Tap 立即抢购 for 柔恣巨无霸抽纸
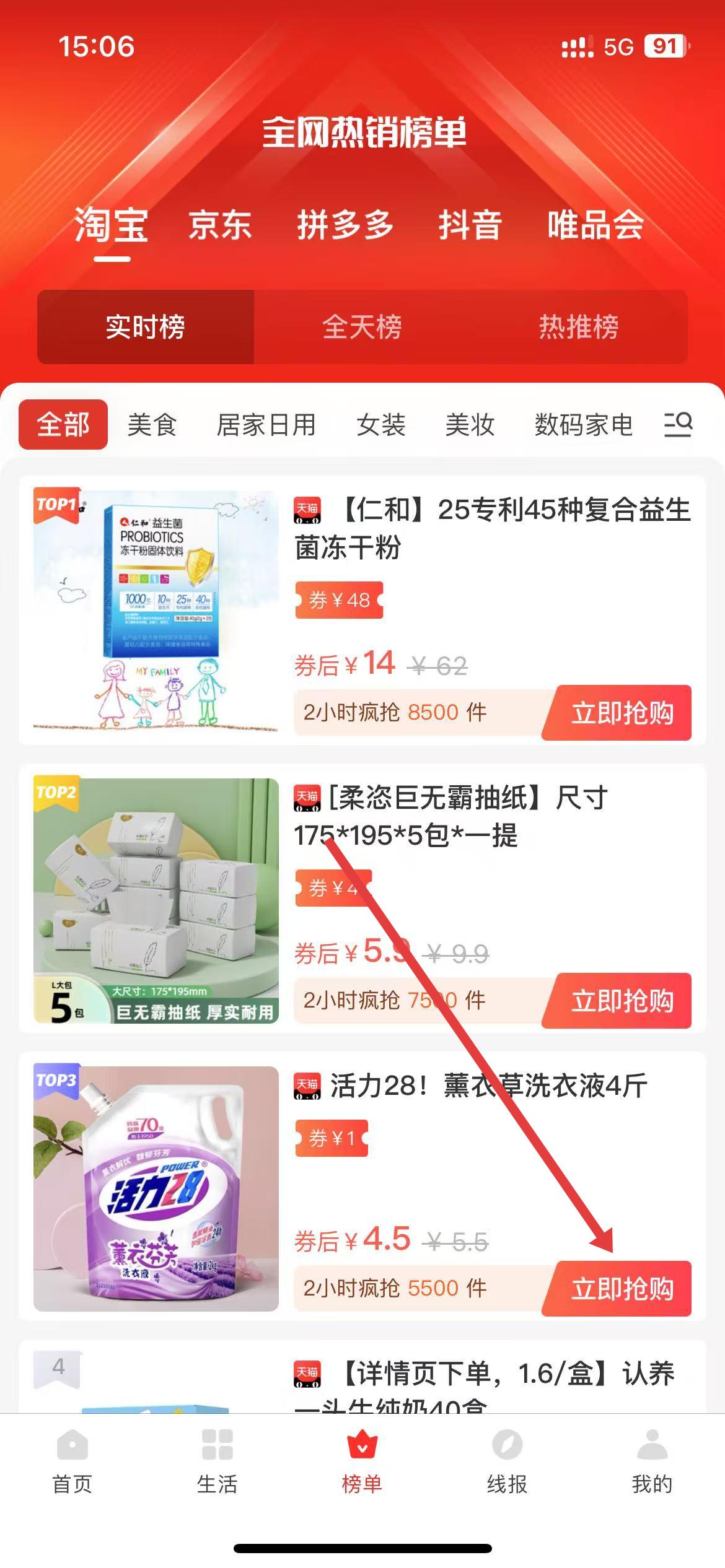The image size is (725, 1568). pyautogui.click(x=622, y=1001)
